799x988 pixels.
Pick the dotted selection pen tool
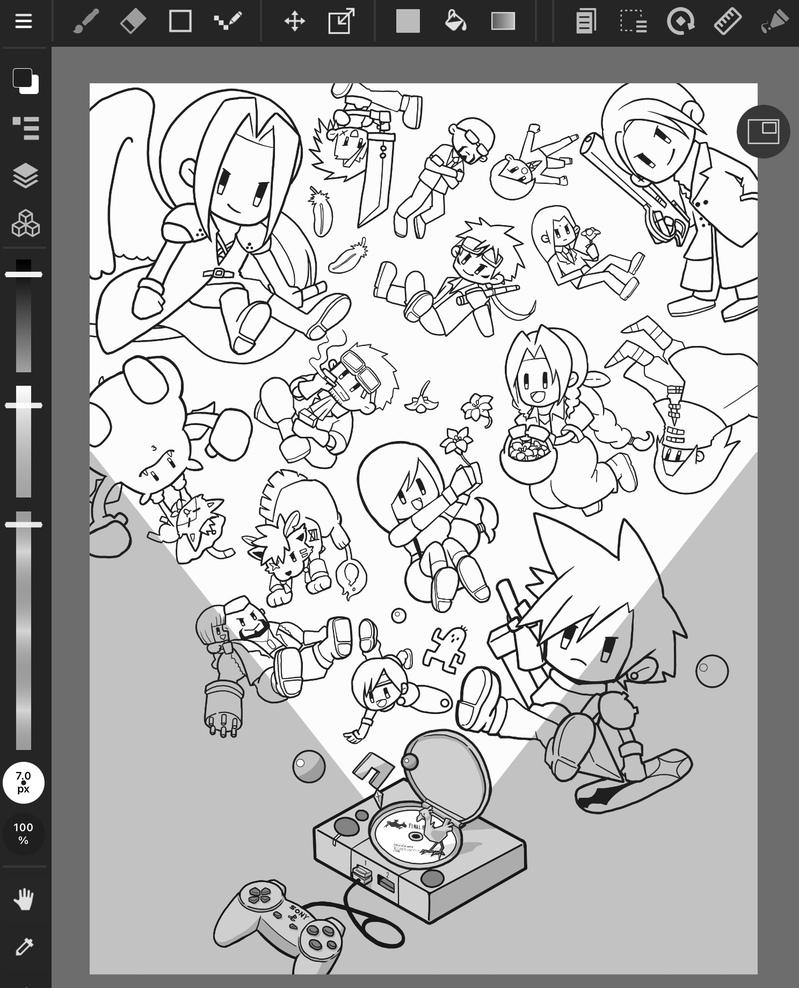[228, 21]
